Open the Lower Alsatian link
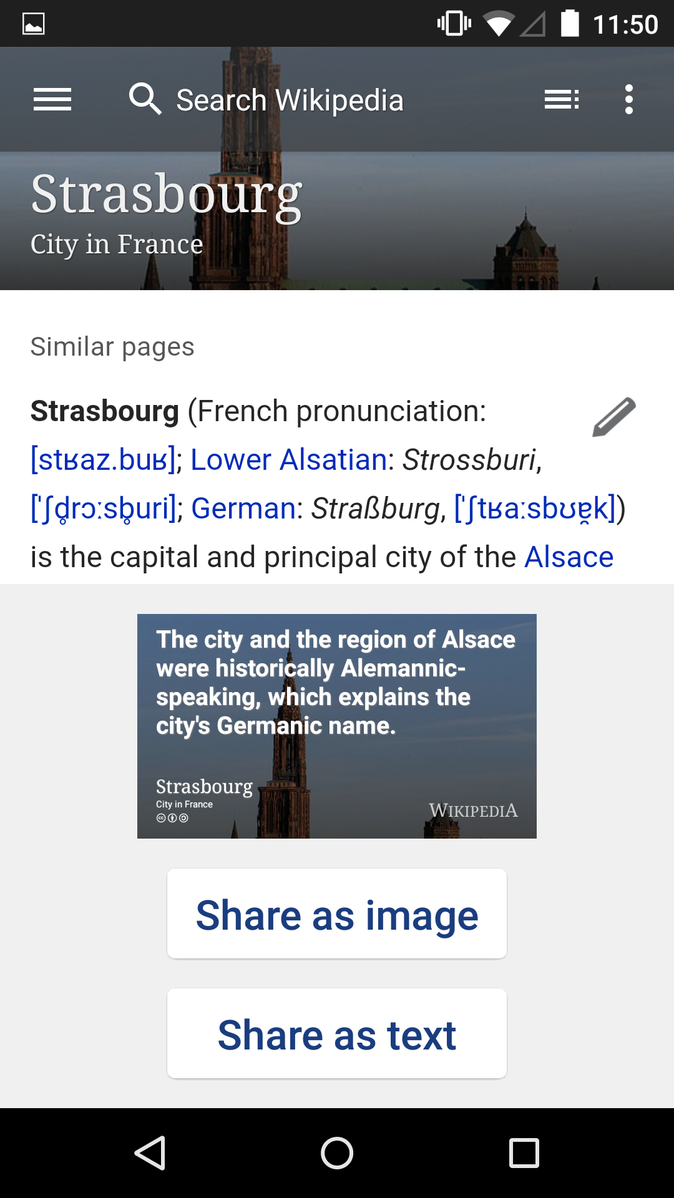 [x=288, y=460]
